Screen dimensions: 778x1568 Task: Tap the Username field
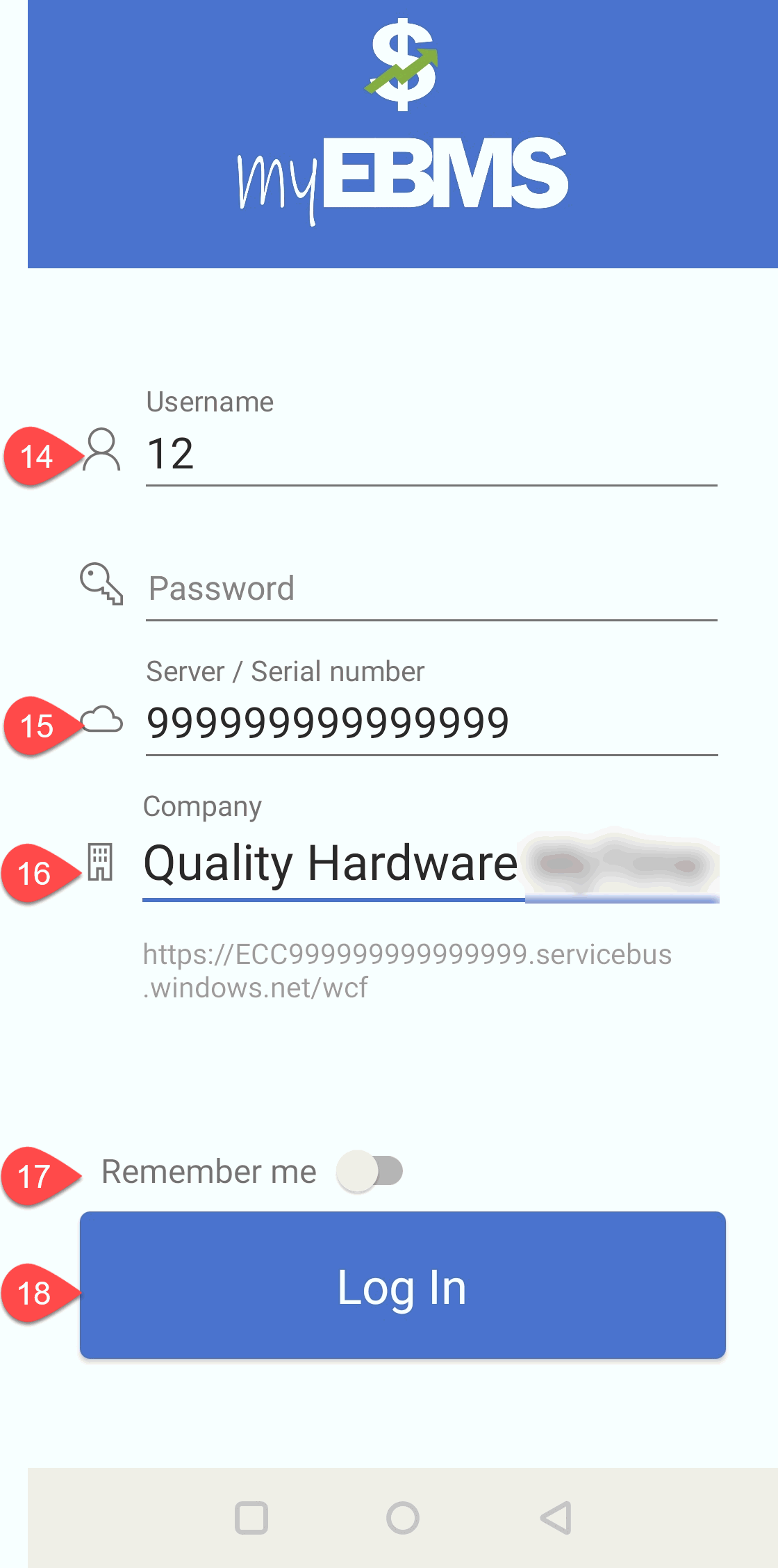point(431,455)
